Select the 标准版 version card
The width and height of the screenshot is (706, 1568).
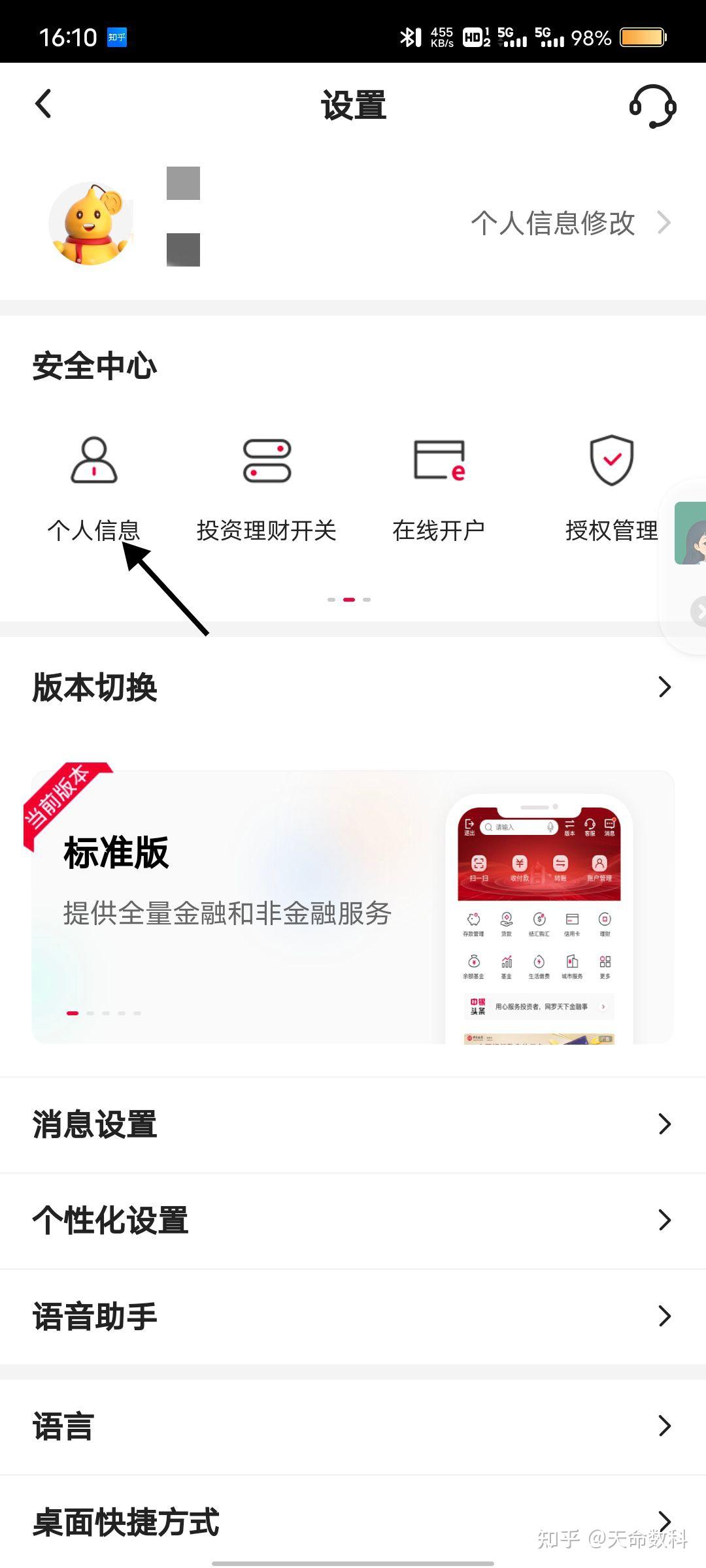(353, 907)
